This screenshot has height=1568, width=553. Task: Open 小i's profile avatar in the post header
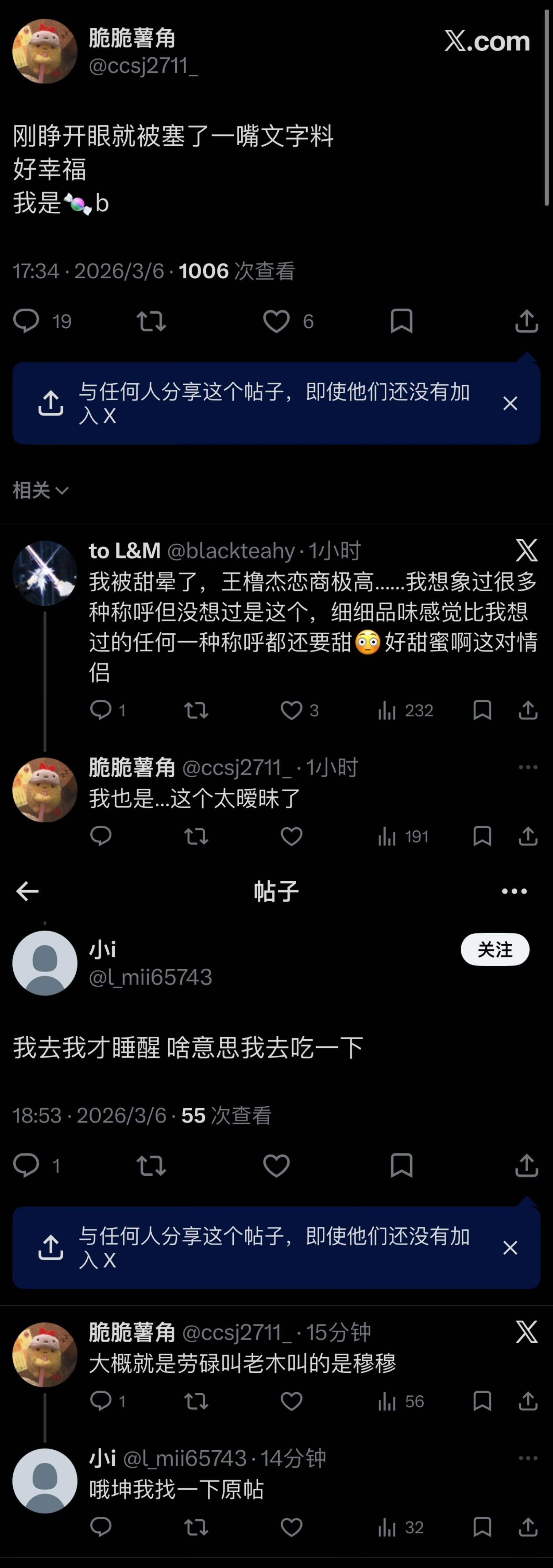click(x=45, y=963)
